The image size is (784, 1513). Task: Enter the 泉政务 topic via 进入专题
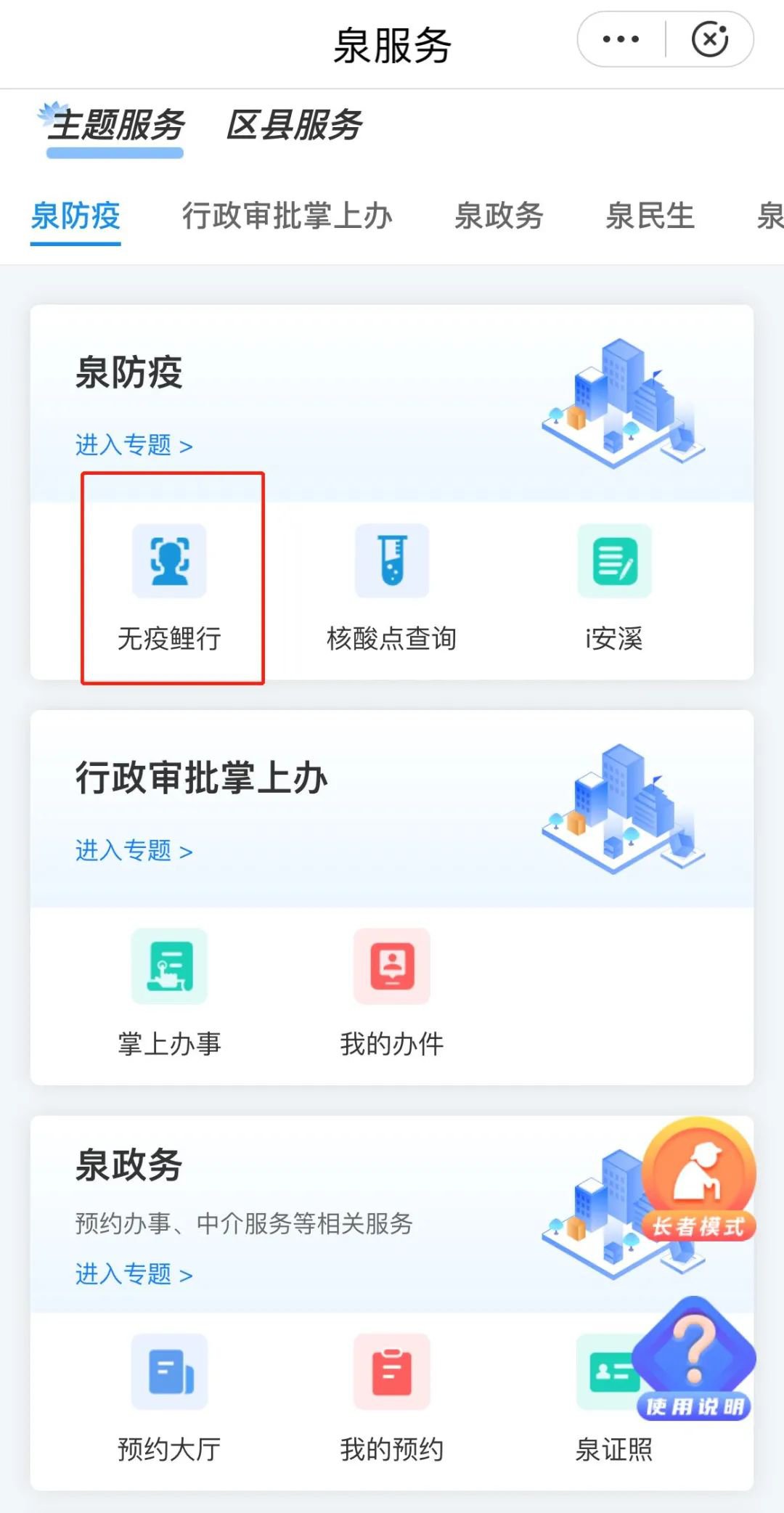click(x=134, y=1274)
